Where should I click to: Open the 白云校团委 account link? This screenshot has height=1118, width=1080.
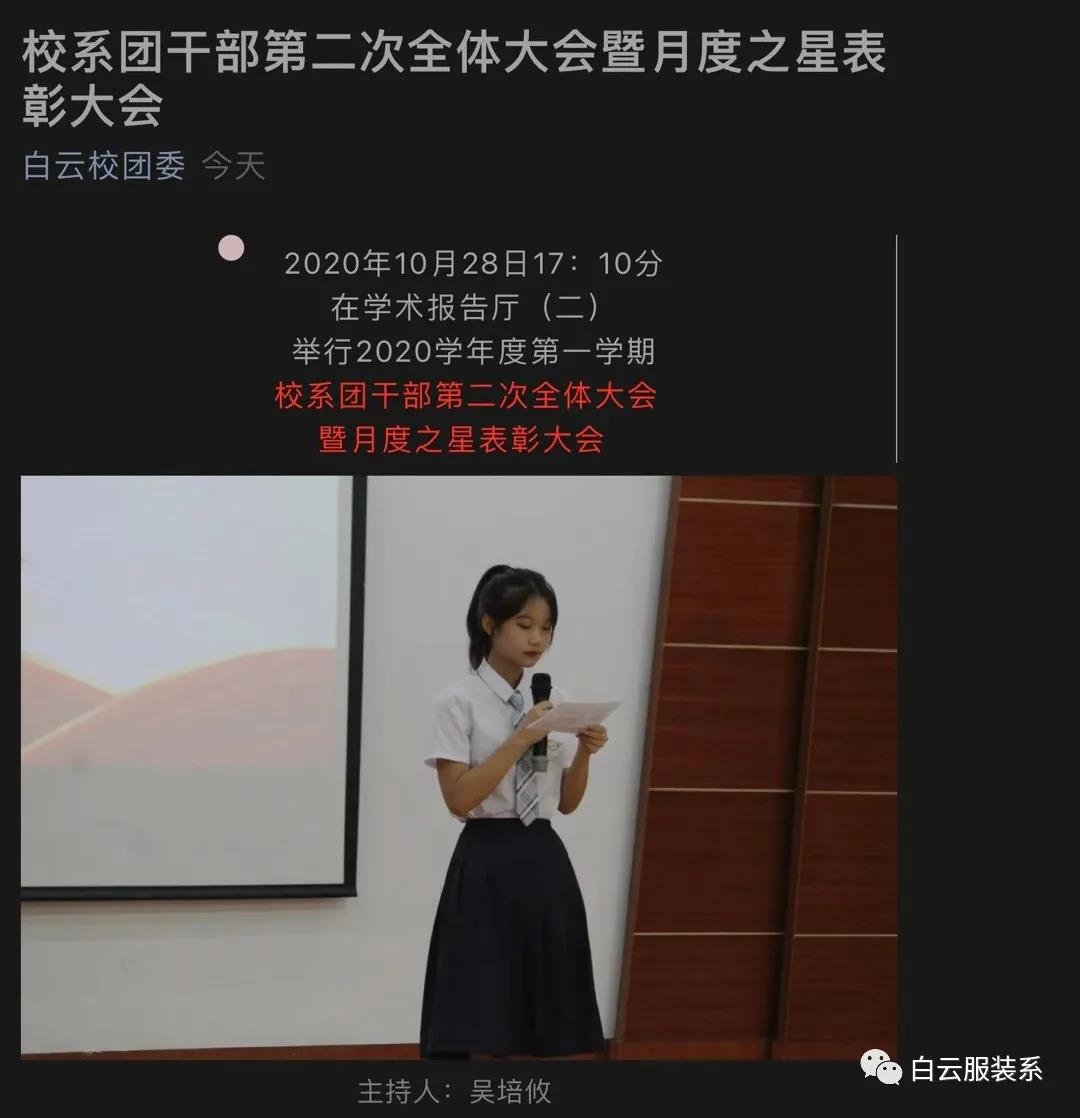104,166
